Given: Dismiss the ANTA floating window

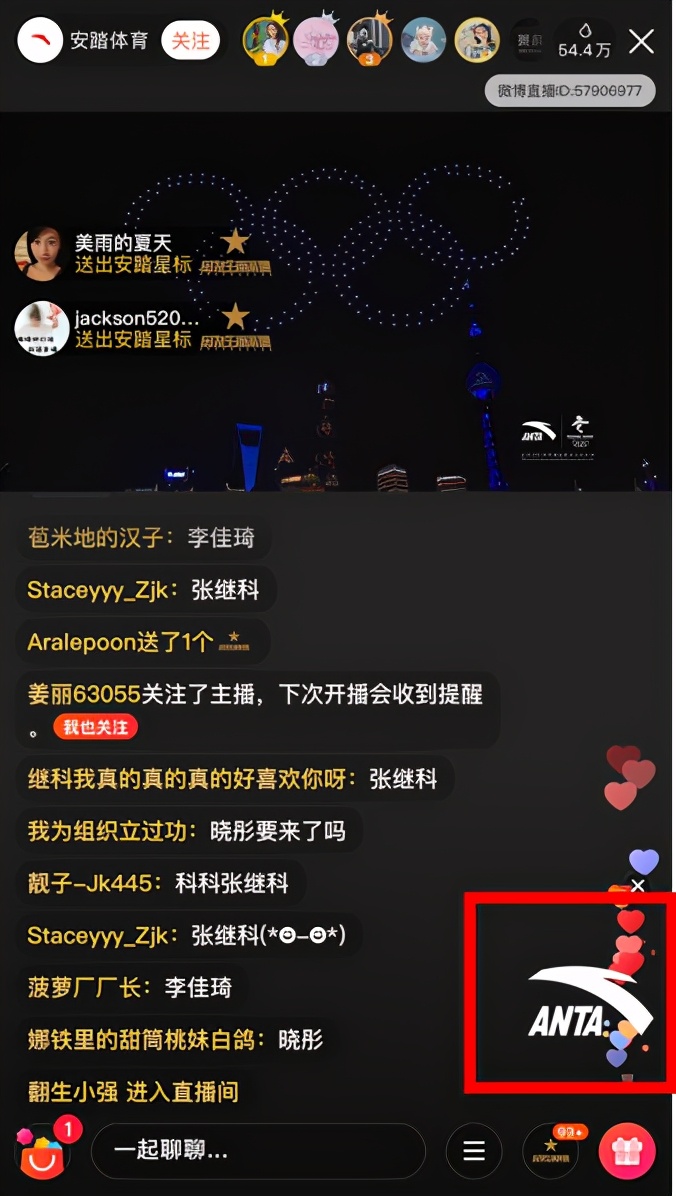Looking at the screenshot, I should (638, 885).
